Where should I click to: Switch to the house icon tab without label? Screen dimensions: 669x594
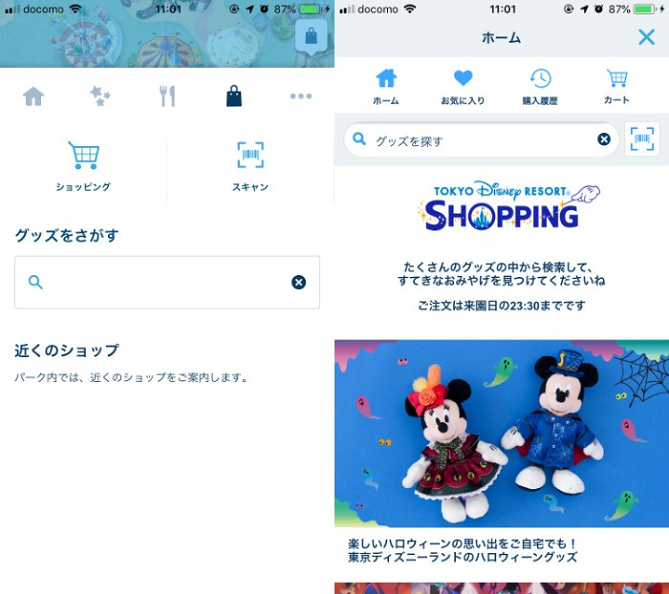(x=34, y=96)
